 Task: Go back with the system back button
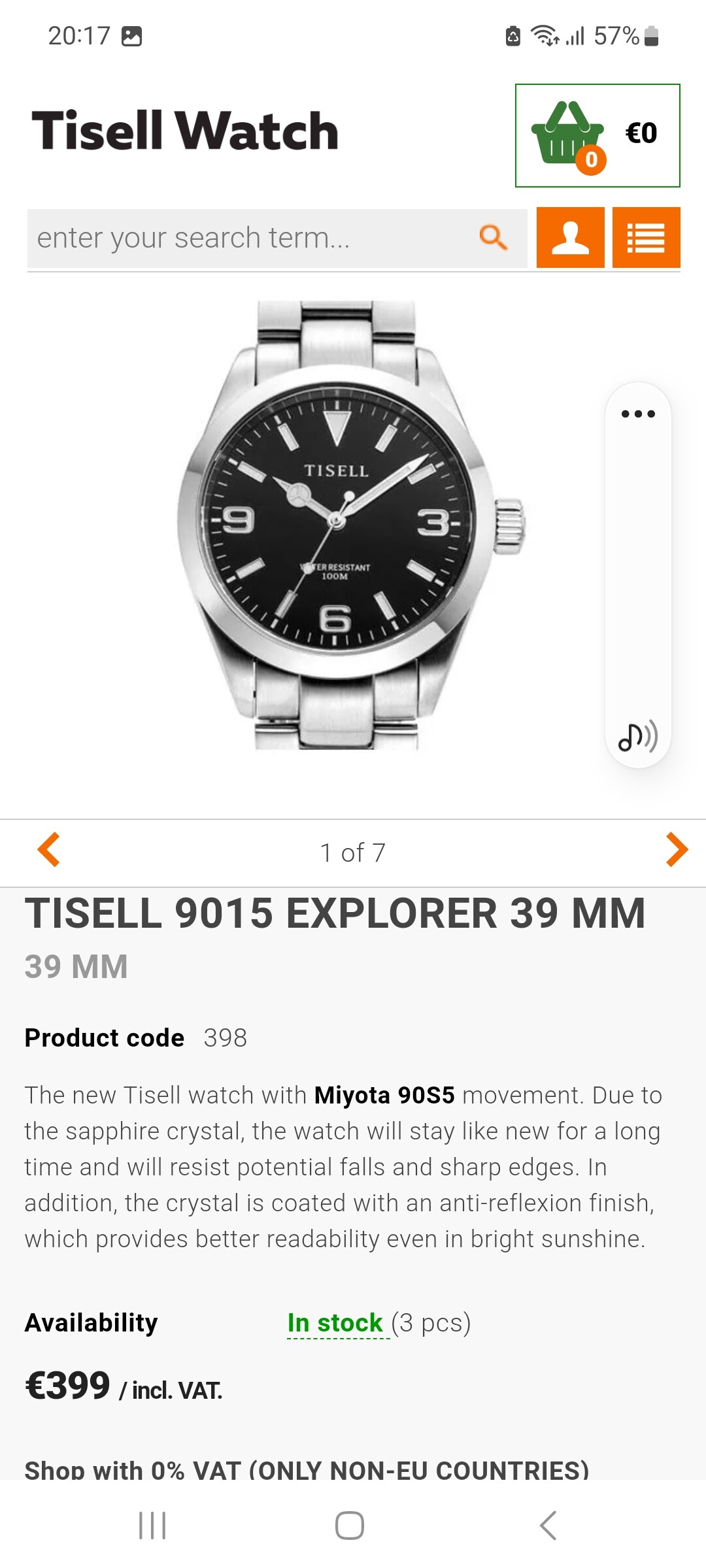pos(548,1526)
